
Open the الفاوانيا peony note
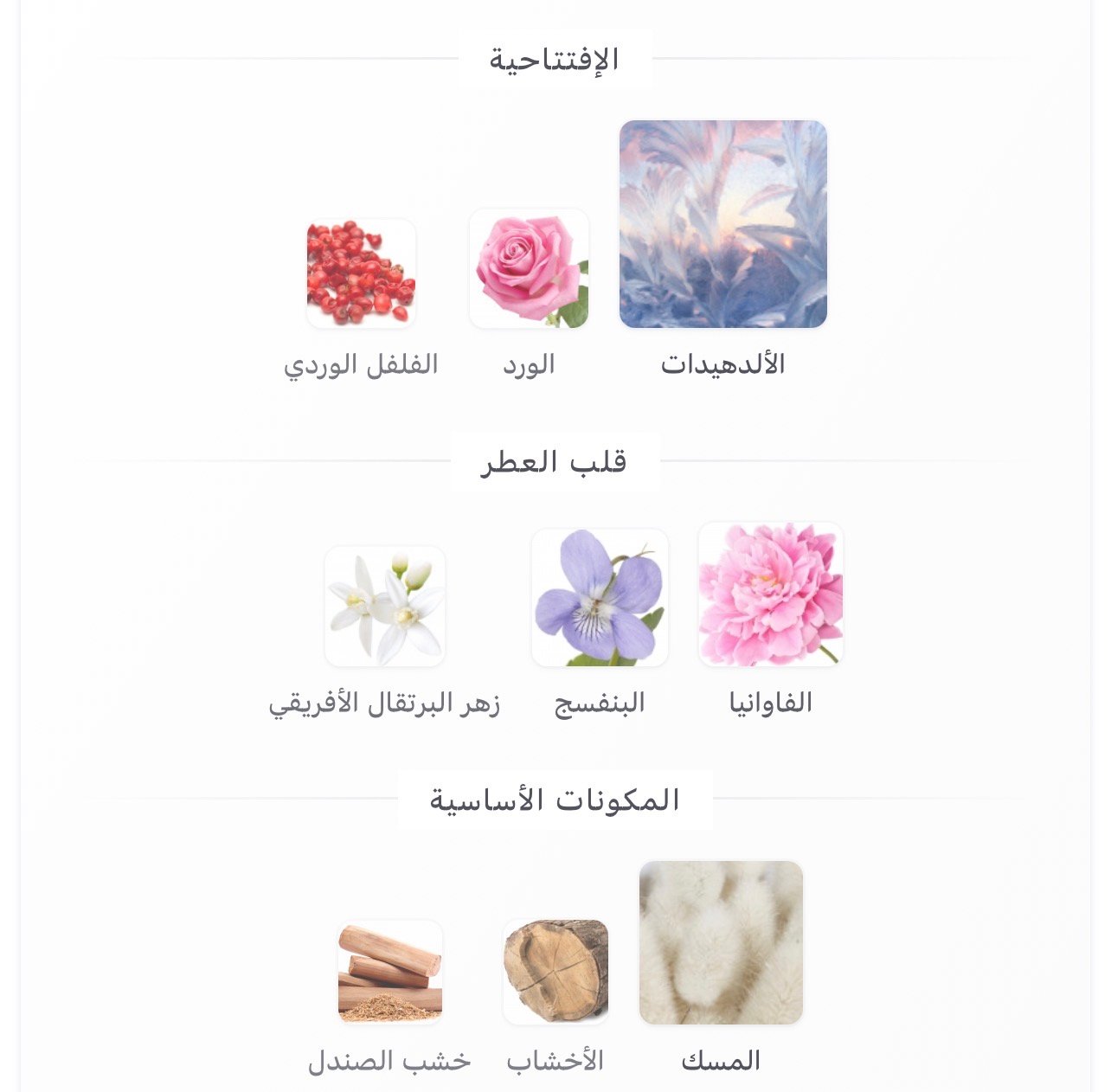pos(770,594)
